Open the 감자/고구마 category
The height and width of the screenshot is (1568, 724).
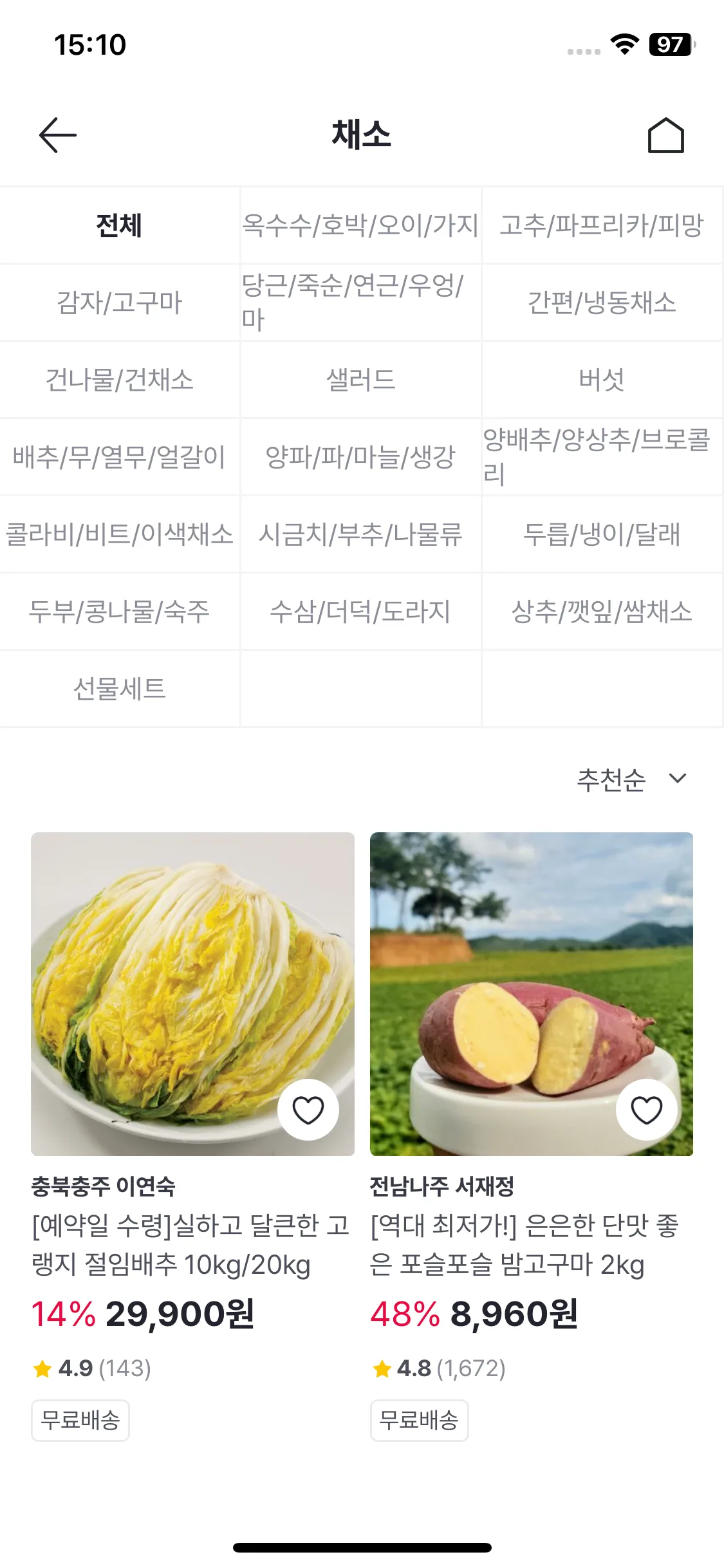pyautogui.click(x=119, y=302)
